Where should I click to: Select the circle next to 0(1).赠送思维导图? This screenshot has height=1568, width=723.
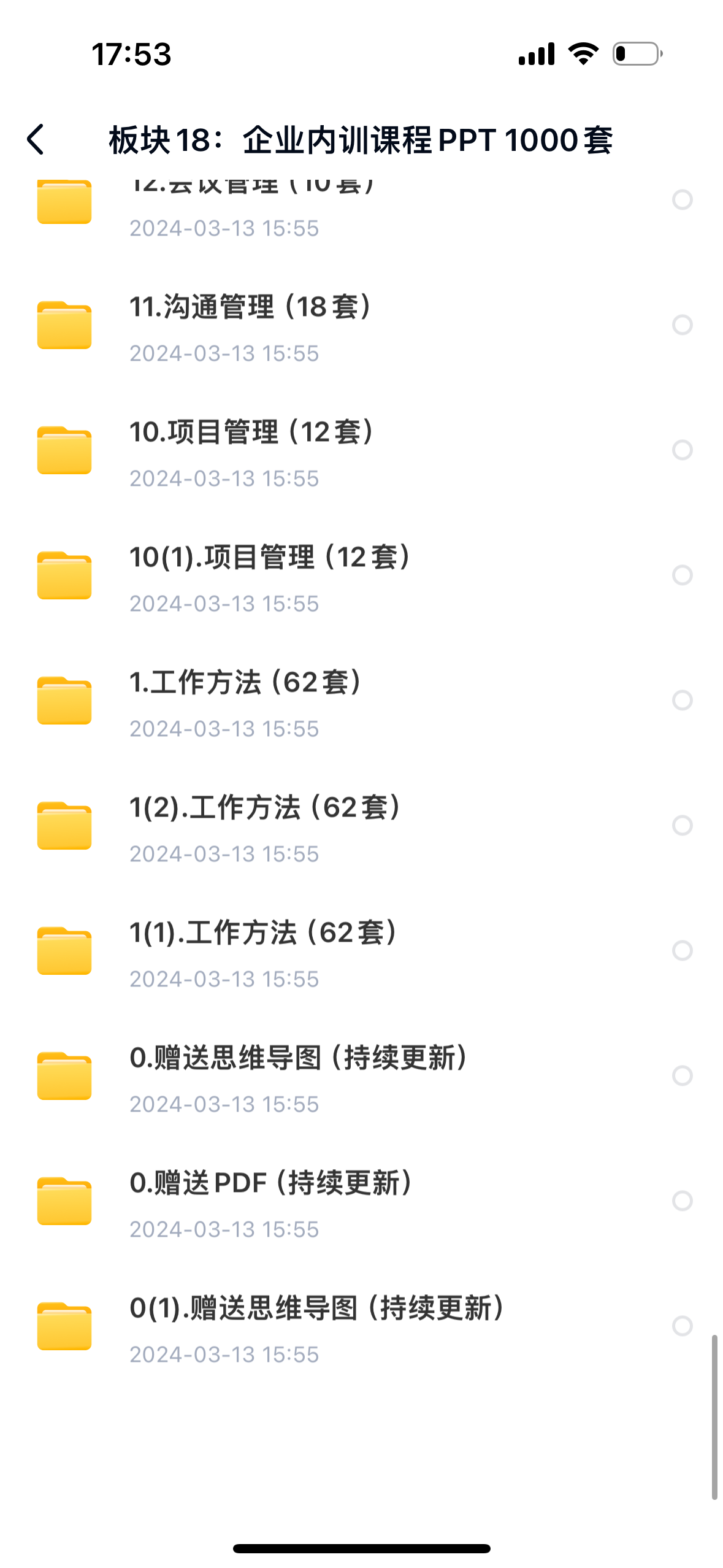point(682,1326)
